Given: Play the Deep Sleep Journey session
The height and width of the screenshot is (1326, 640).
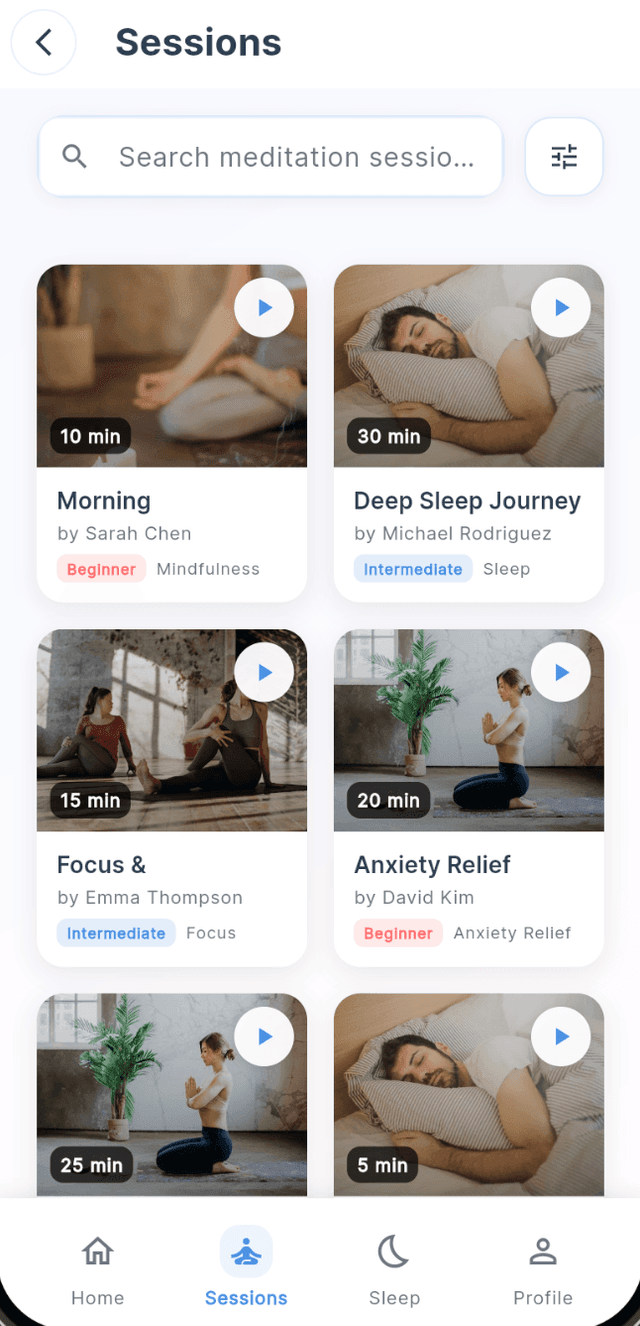Looking at the screenshot, I should click(x=561, y=308).
